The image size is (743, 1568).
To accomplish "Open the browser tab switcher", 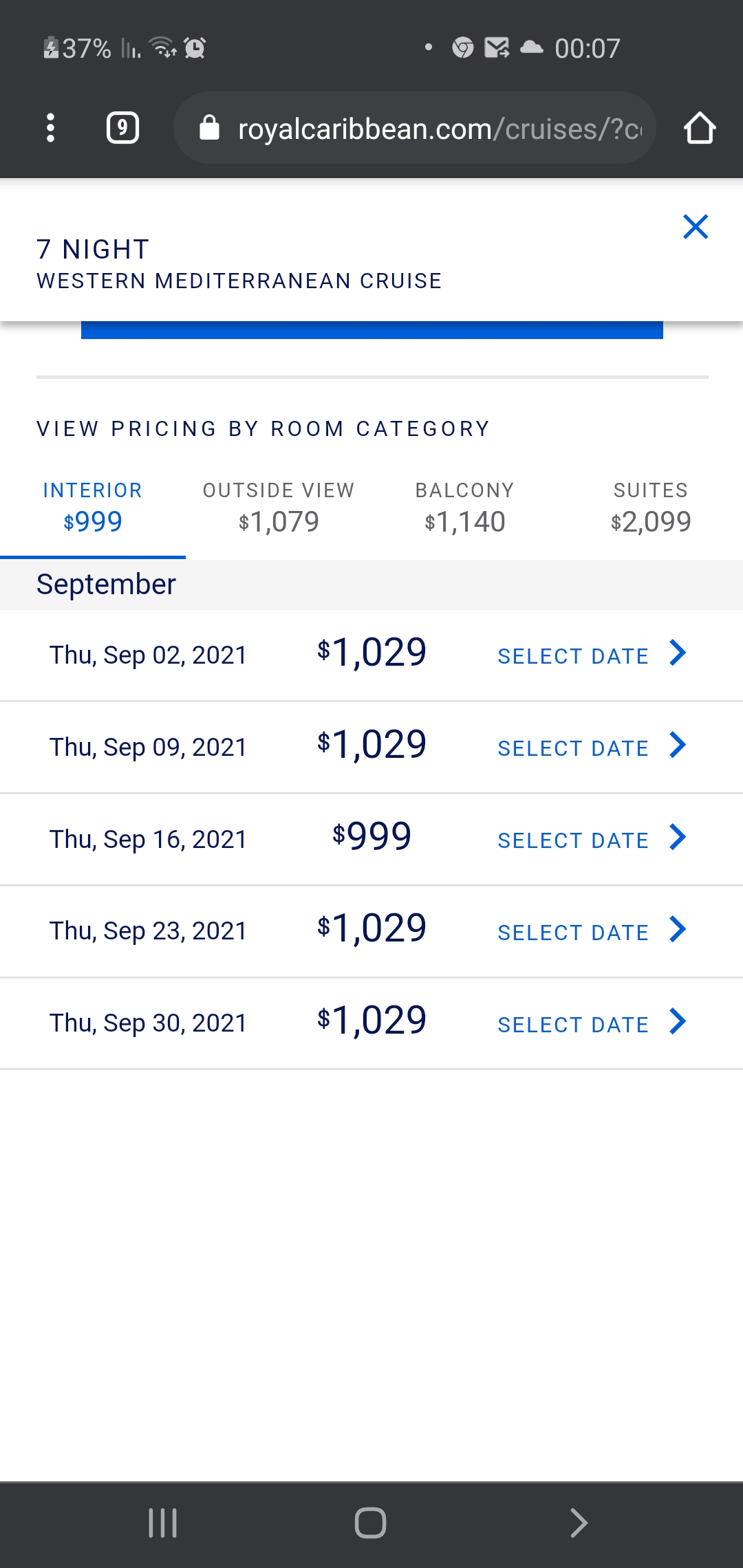I will coord(122,128).
